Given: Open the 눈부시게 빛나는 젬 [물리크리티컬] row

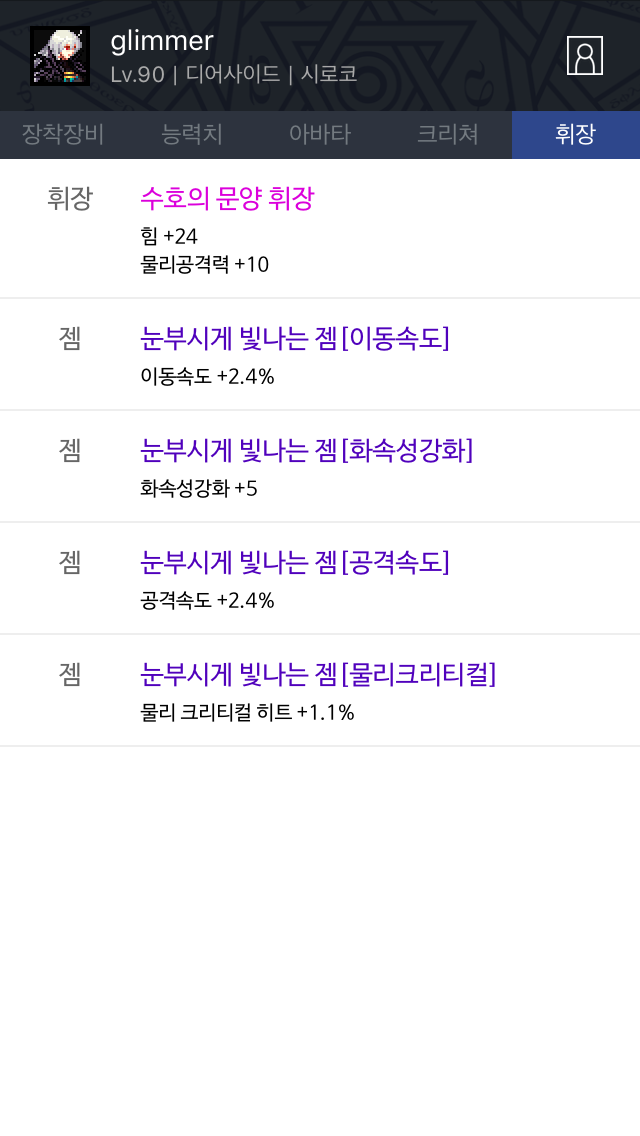Looking at the screenshot, I should point(320,690).
